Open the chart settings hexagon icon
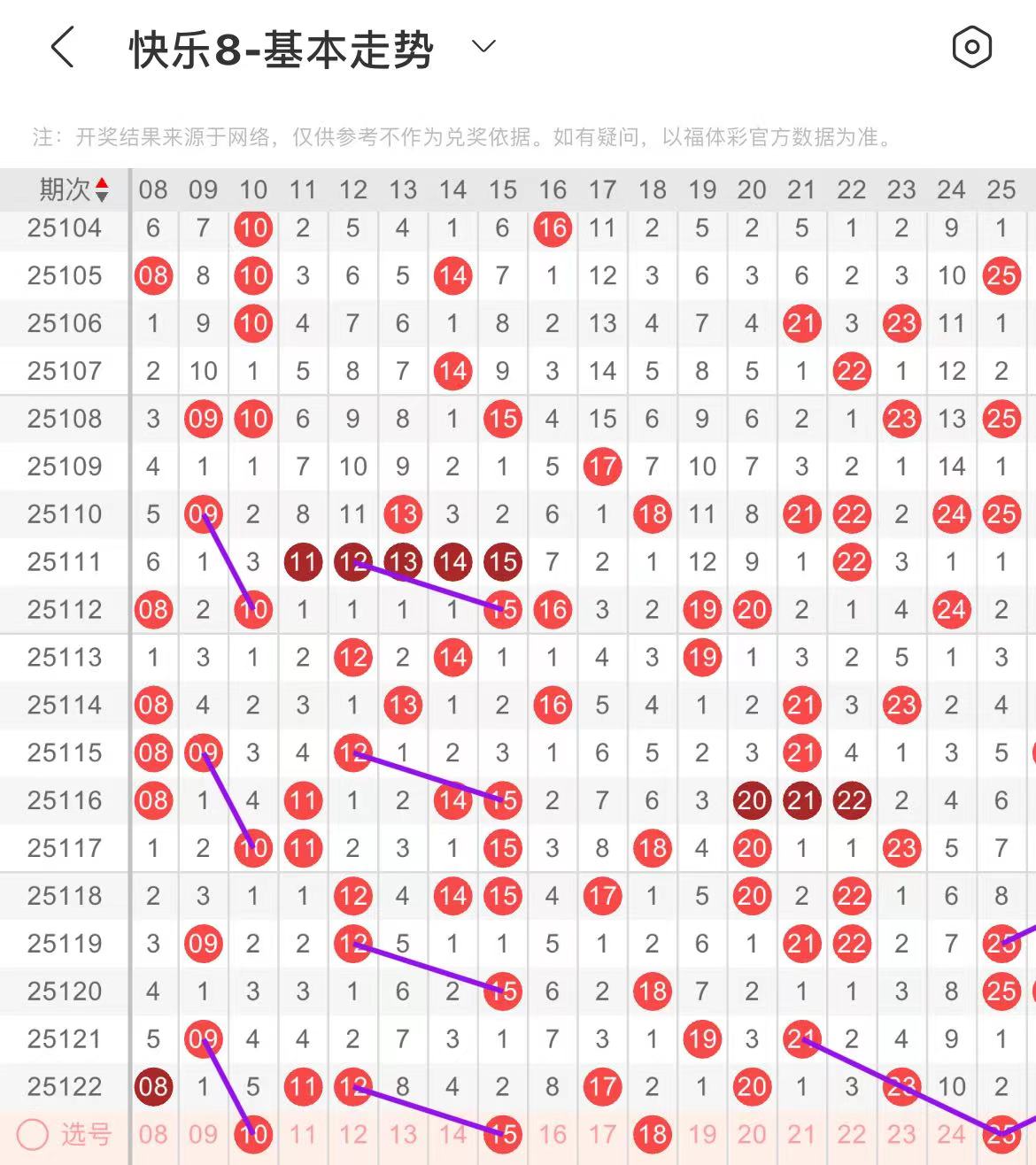The height and width of the screenshot is (1165, 1036). click(x=971, y=47)
